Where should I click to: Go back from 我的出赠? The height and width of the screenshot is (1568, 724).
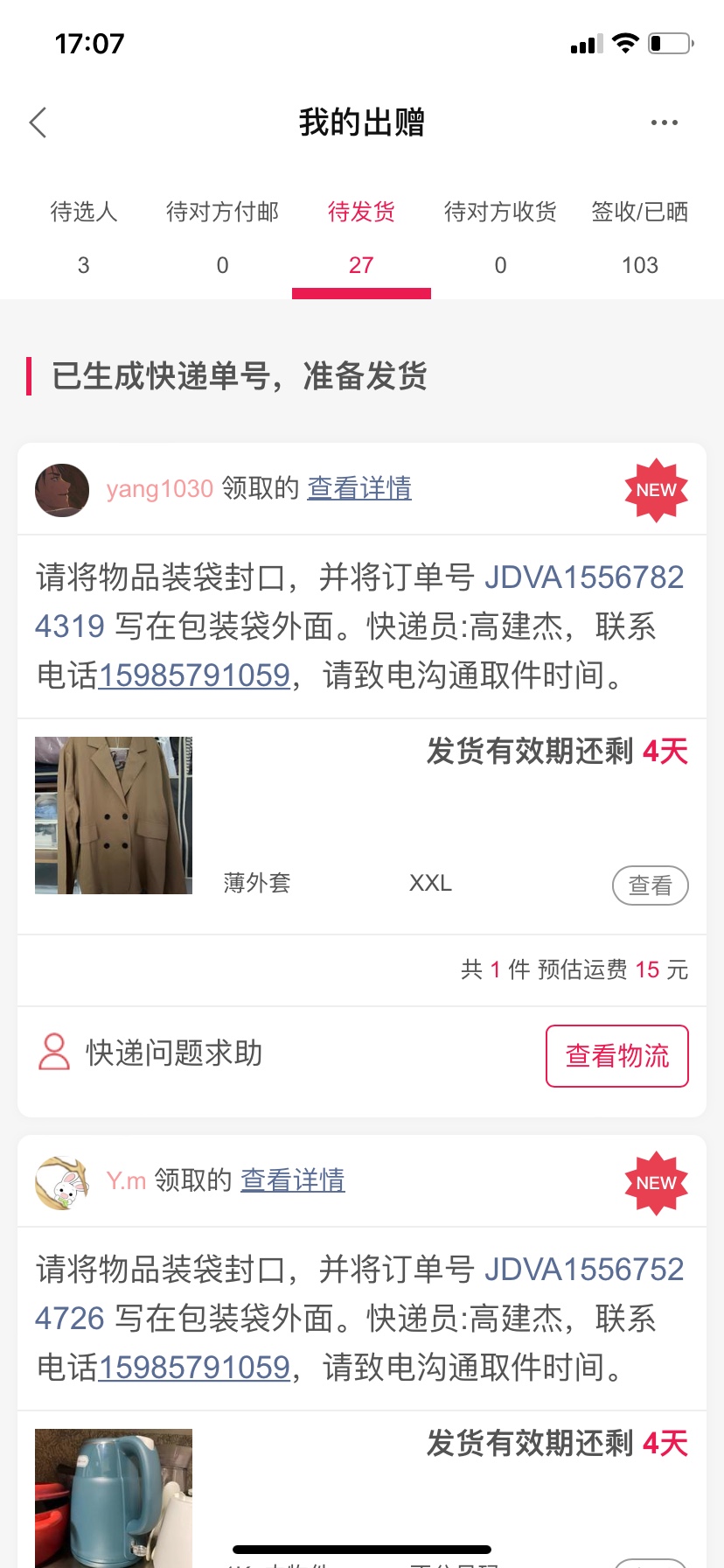(x=38, y=122)
